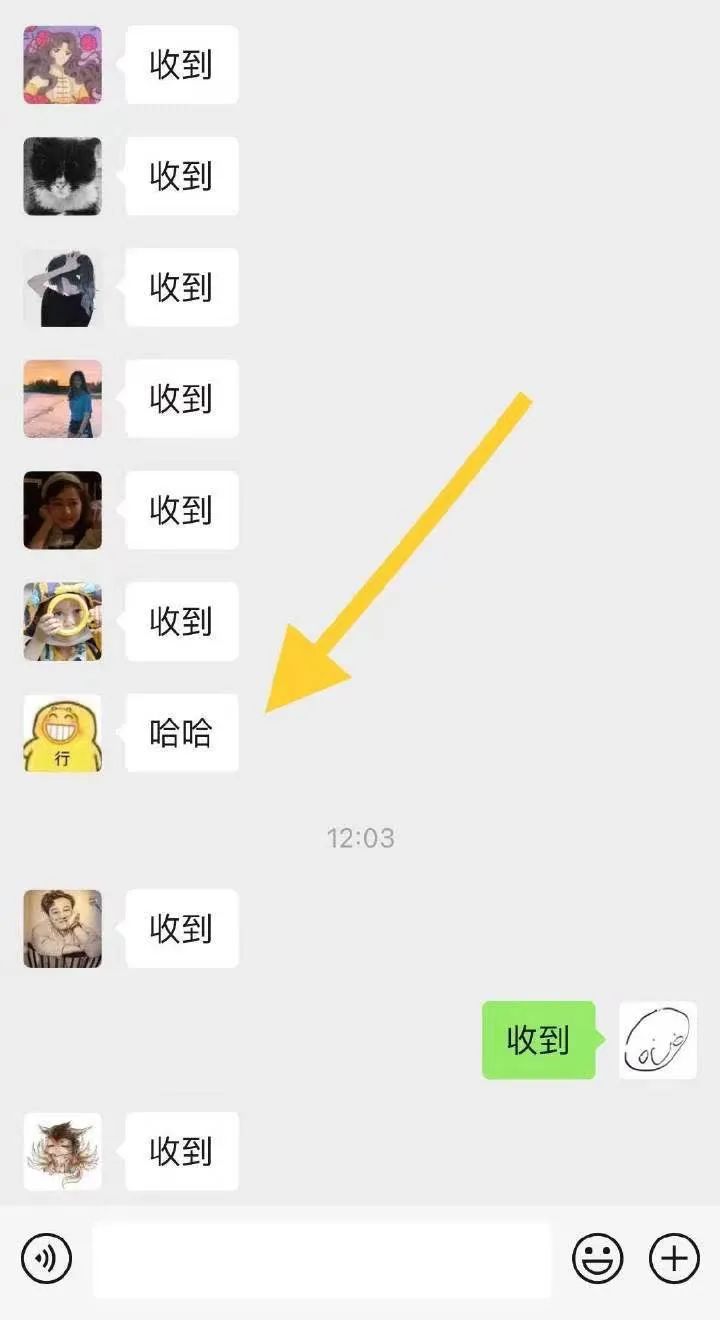Screen dimensions: 720x1320
Task: Open the black-and-white cat avatar's profile
Action: (x=62, y=176)
